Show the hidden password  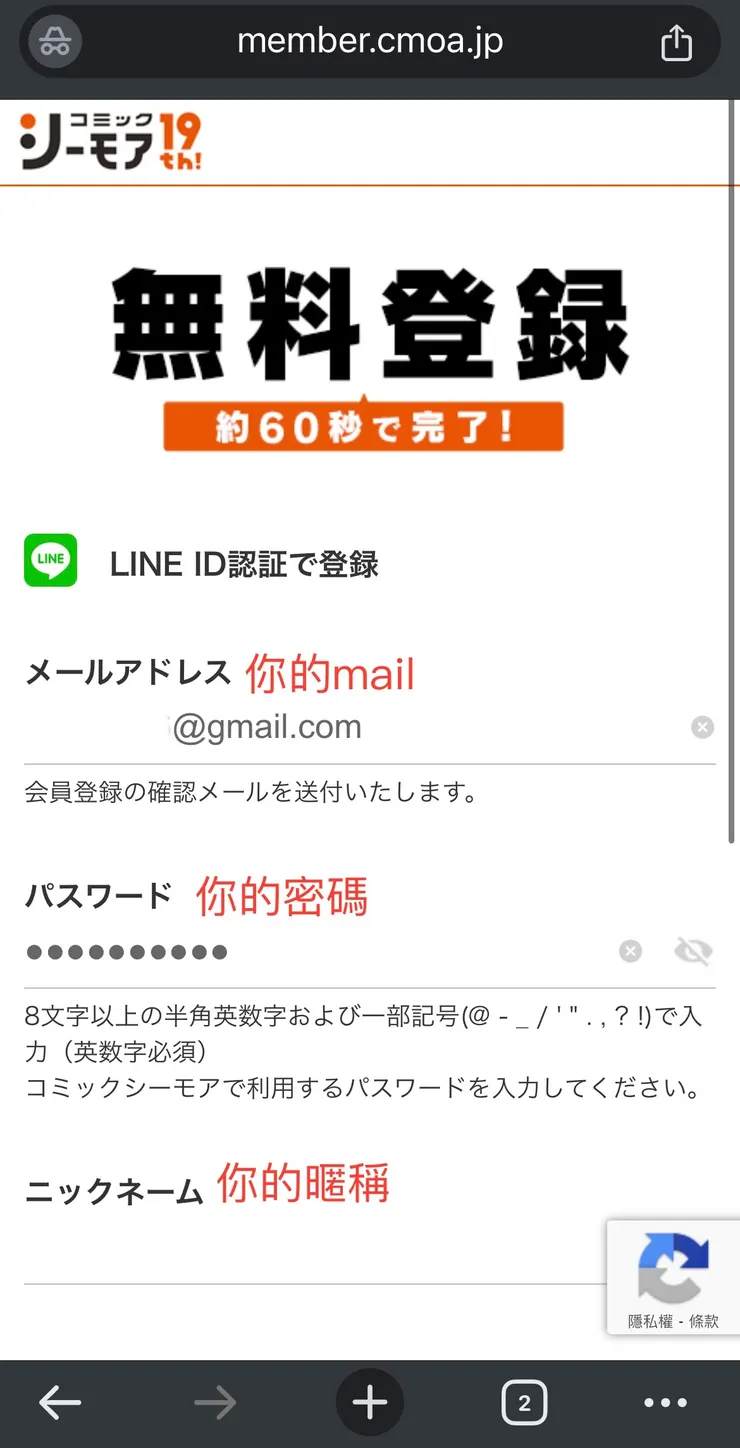coord(693,951)
